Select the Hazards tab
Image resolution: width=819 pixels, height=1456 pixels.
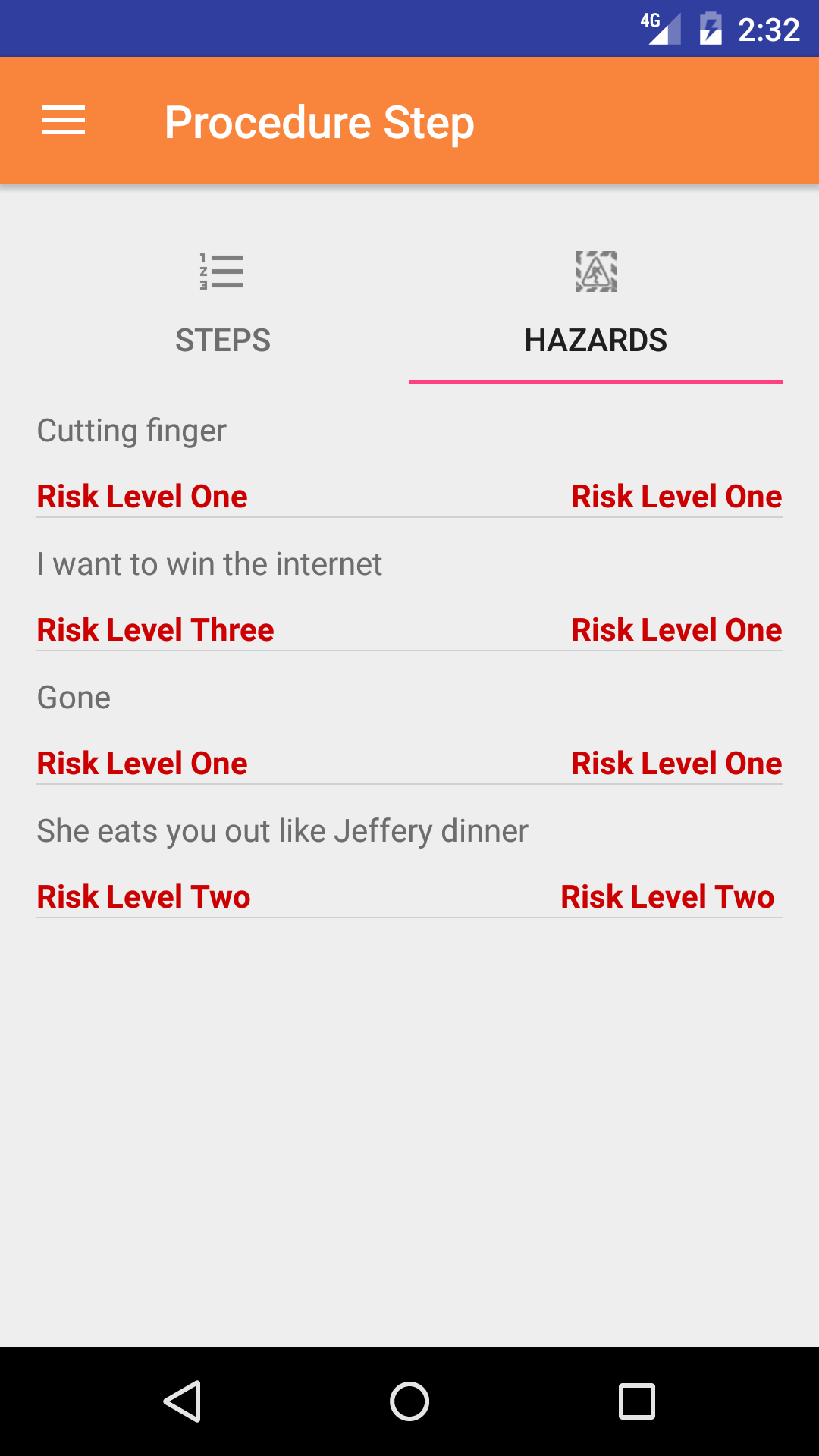pyautogui.click(x=596, y=303)
